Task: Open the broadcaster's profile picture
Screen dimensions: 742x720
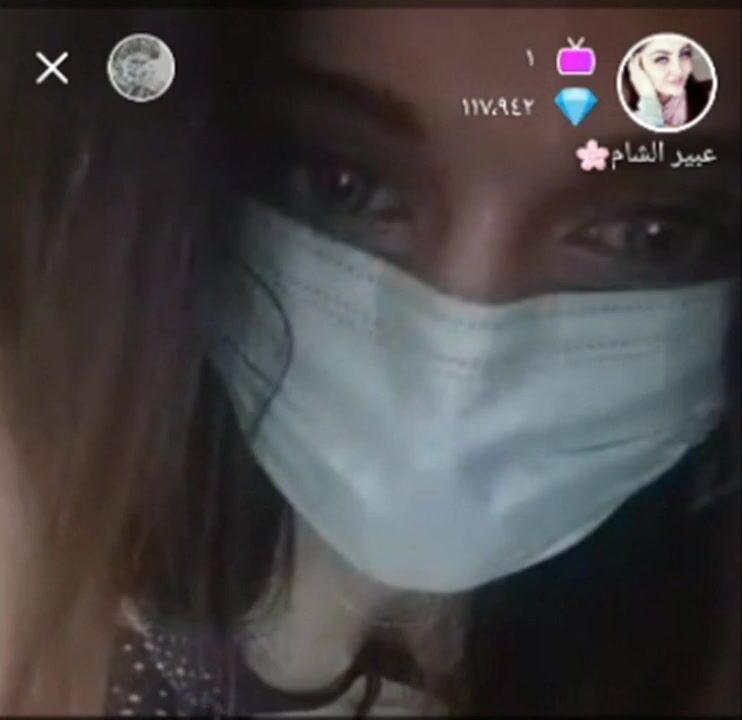Action: click(666, 83)
